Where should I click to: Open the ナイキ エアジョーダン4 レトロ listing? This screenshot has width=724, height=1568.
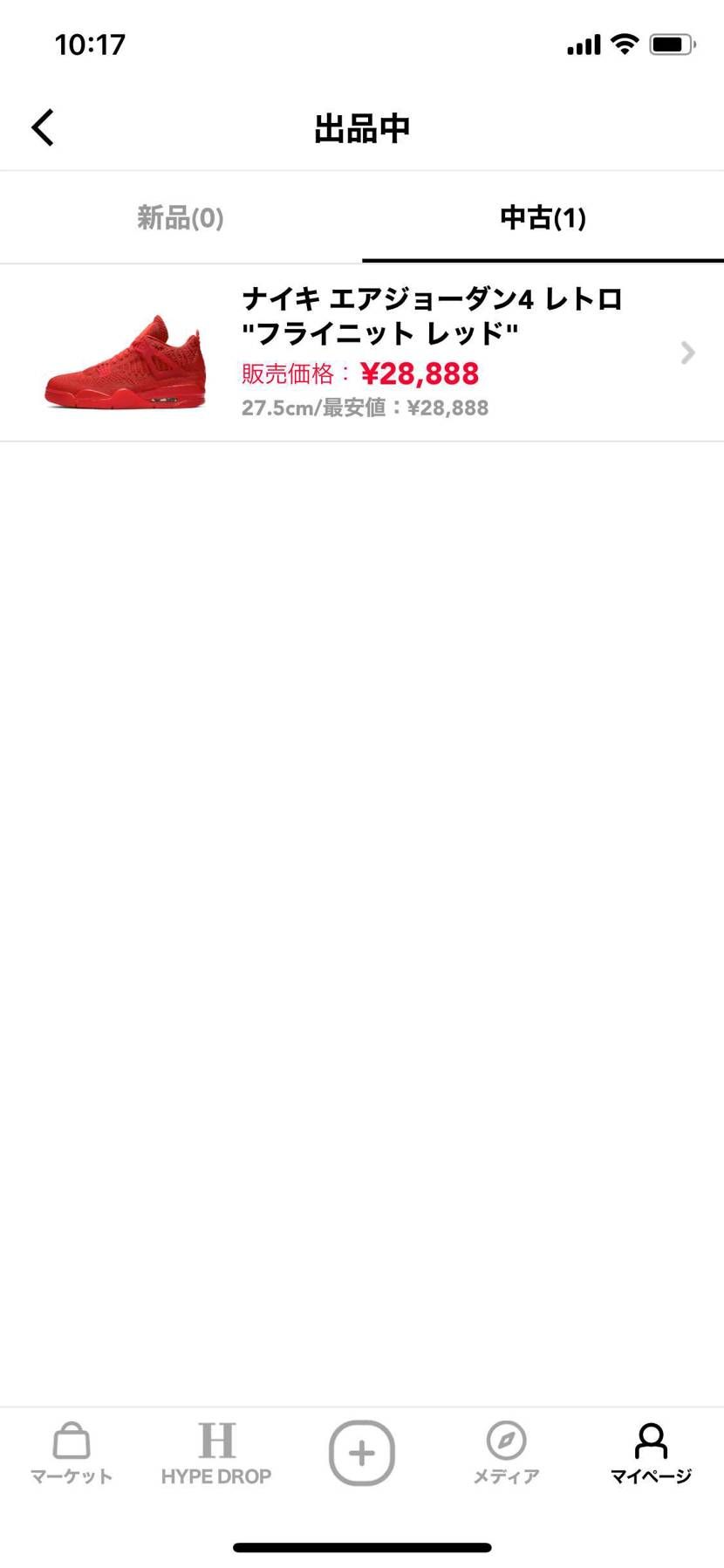coord(362,353)
